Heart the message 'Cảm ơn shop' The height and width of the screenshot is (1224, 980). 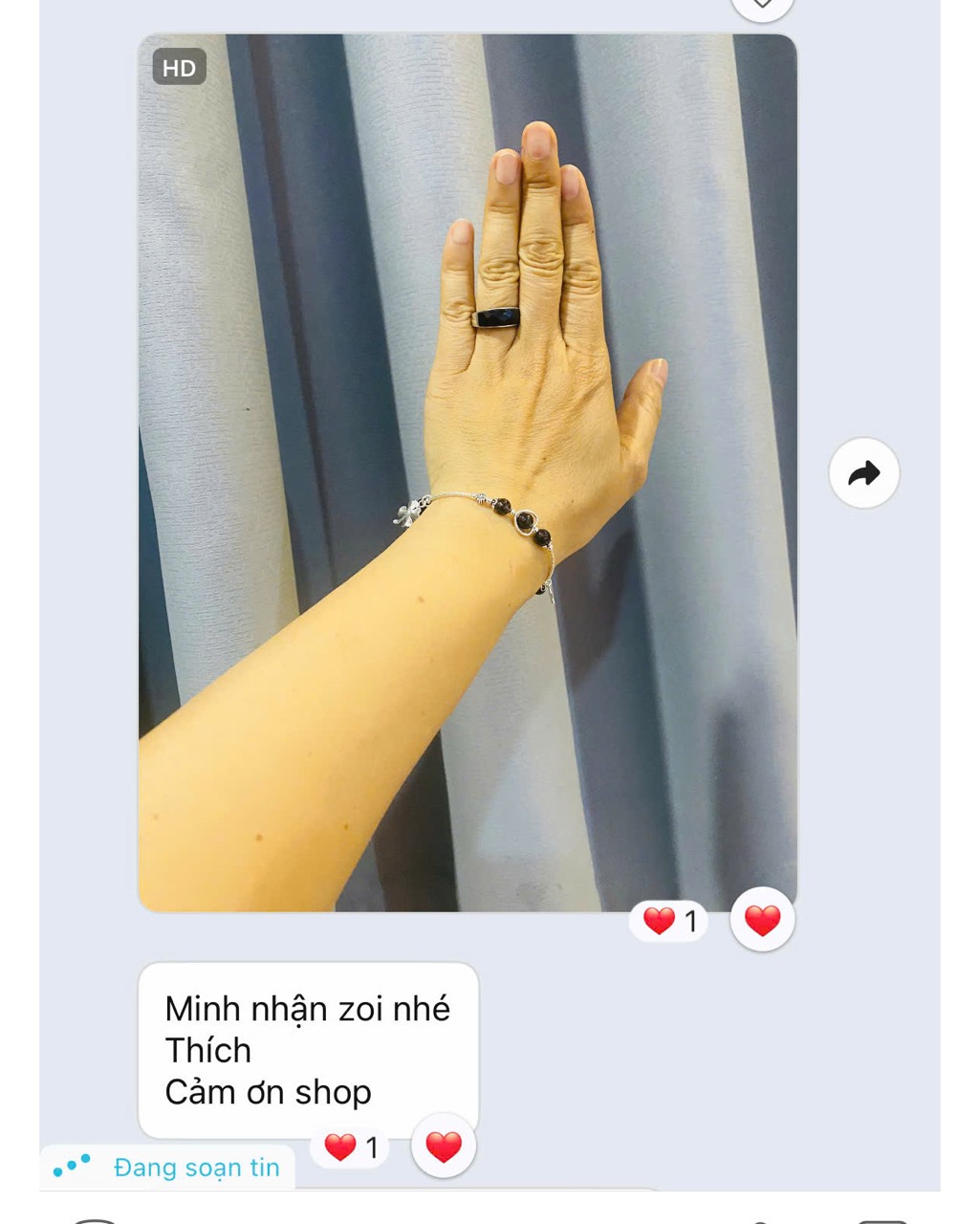[x=443, y=1146]
